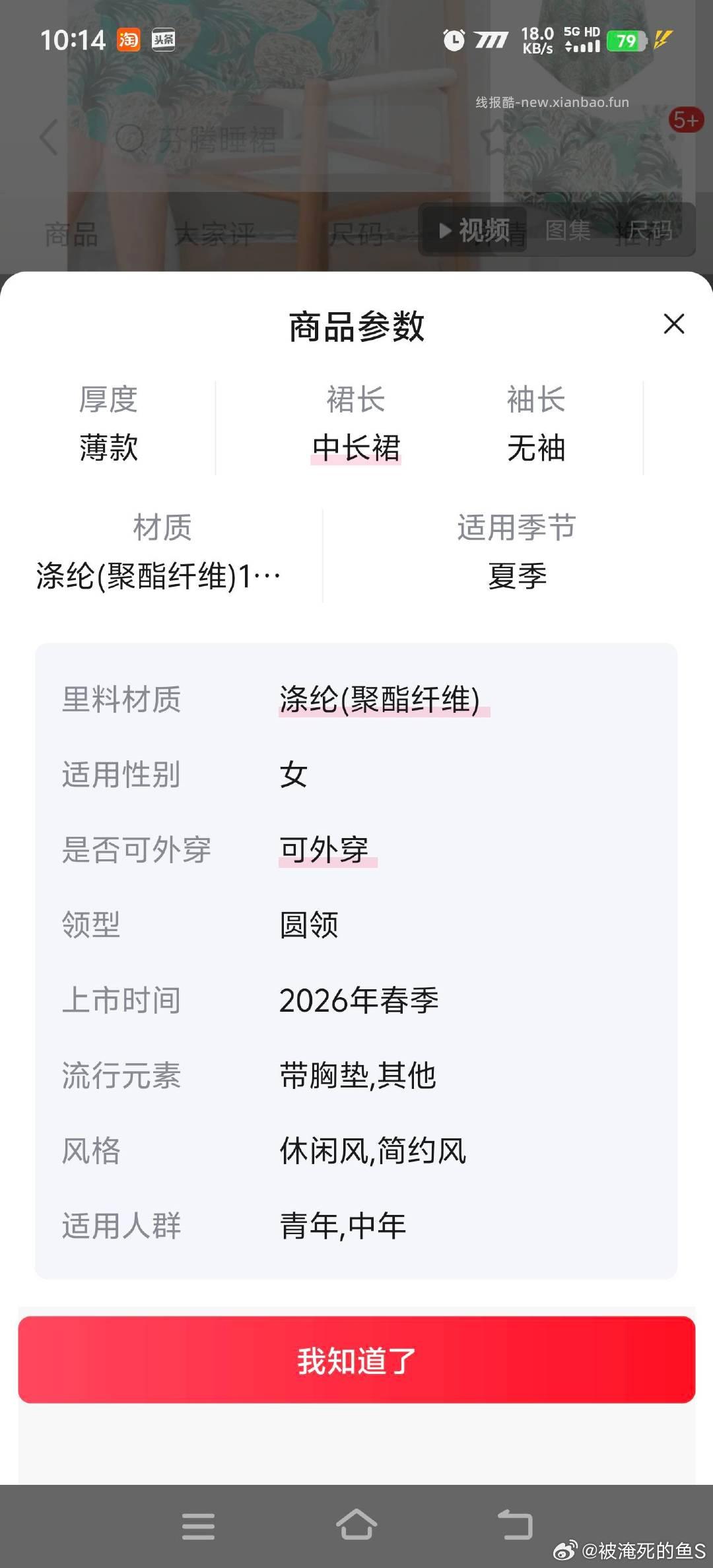Close the 商品参数 popup with the X
This screenshot has width=713, height=1568.
coord(673,324)
